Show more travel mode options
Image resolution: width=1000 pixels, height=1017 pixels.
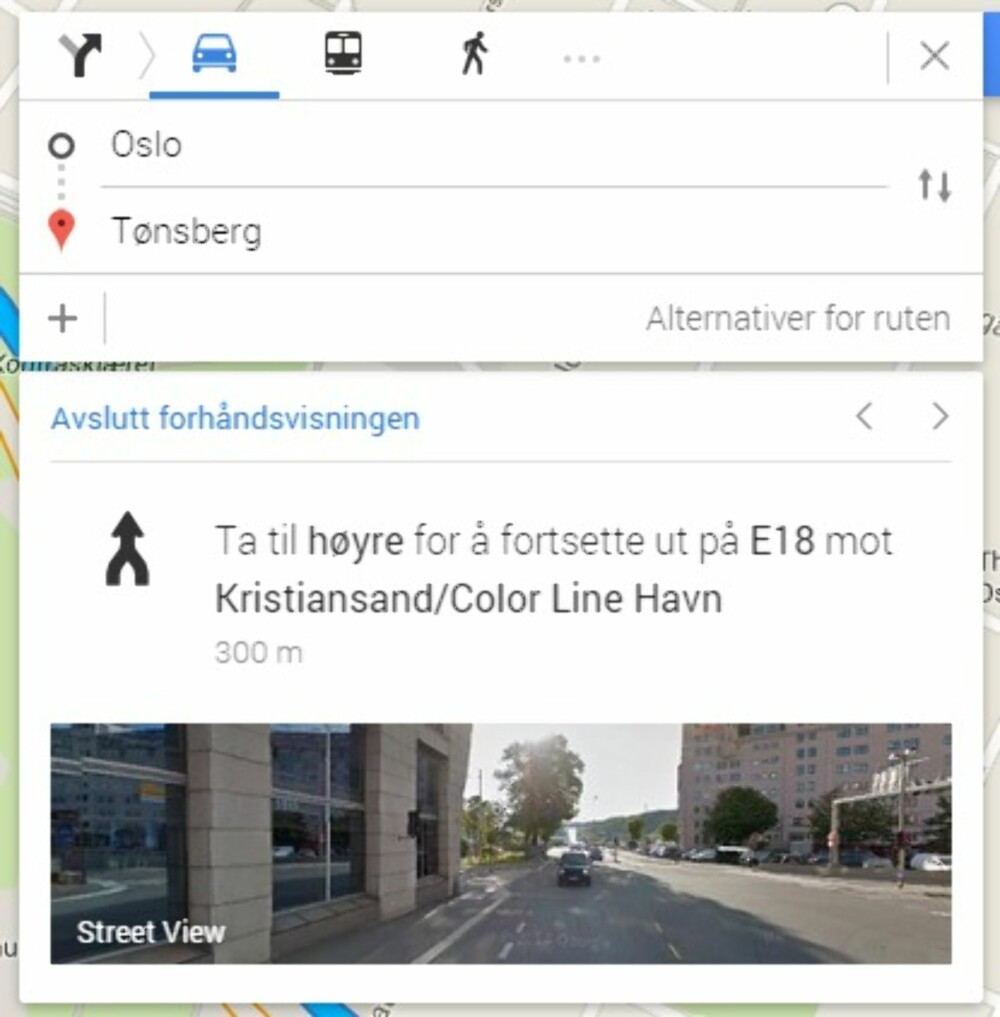click(581, 59)
